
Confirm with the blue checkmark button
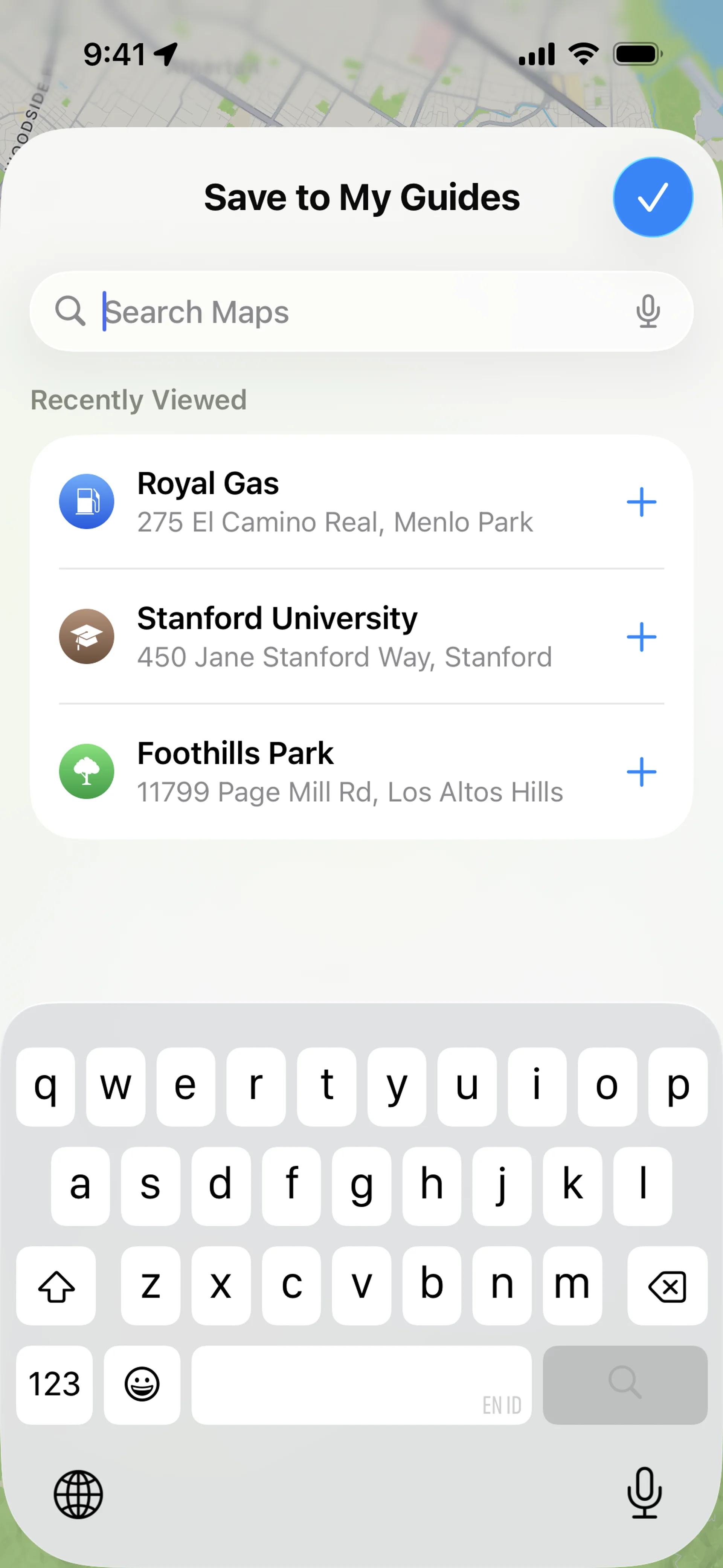point(653,197)
